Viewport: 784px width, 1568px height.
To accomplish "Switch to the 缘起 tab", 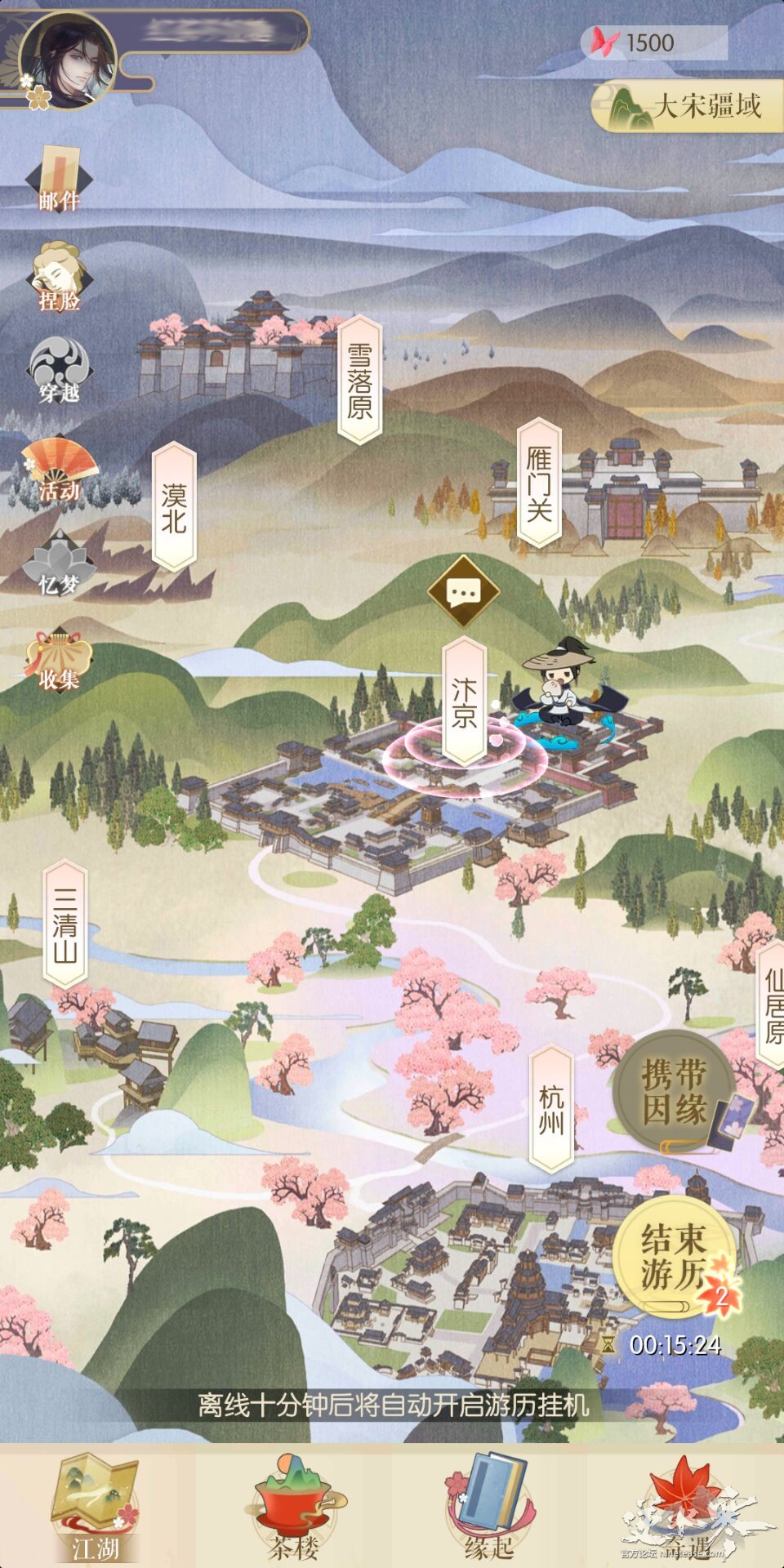I will (x=488, y=1511).
